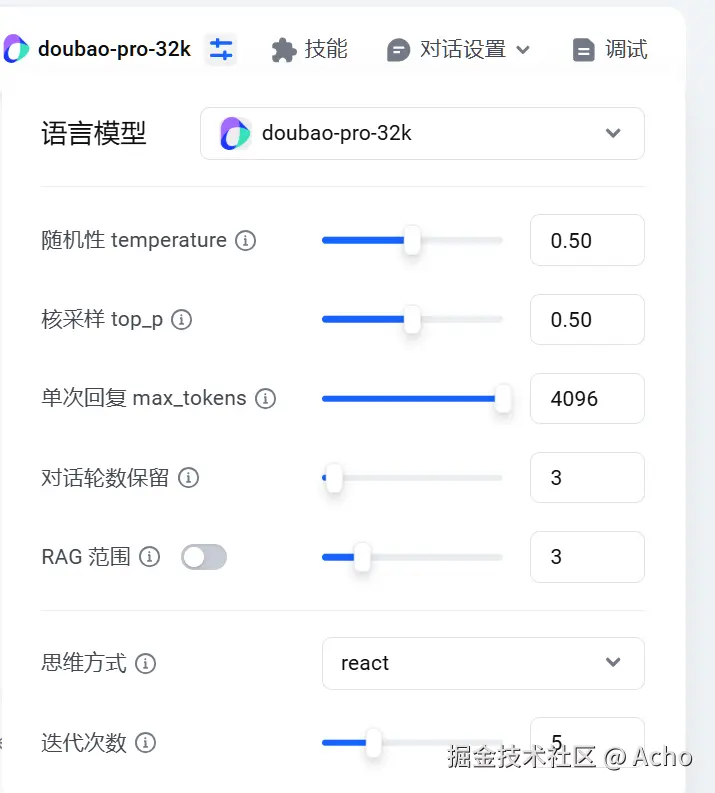Viewport: 715px width, 793px height.
Task: Open the 思维方式 react dropdown
Action: (x=483, y=663)
